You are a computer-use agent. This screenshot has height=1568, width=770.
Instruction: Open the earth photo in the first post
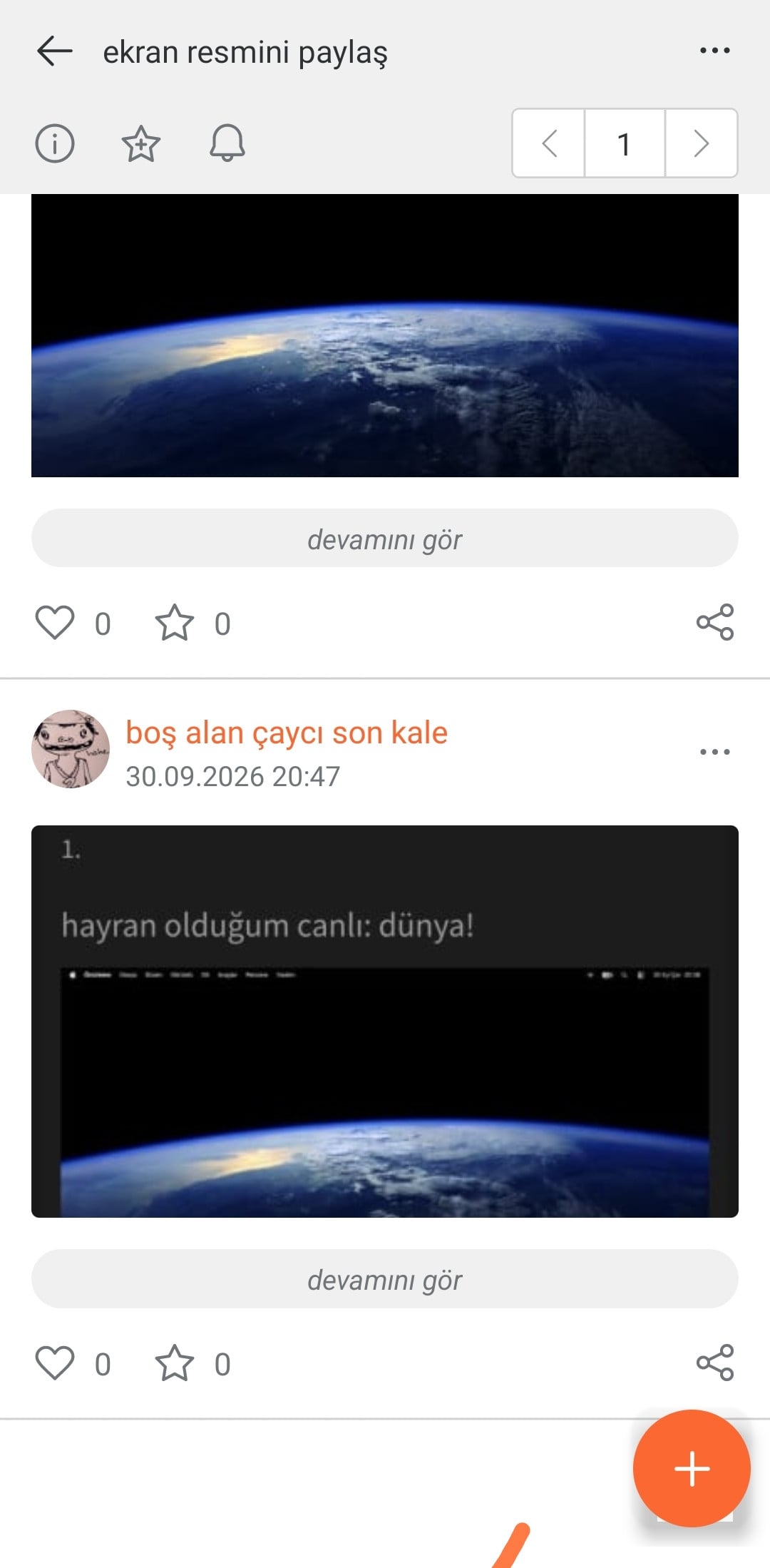tap(385, 335)
